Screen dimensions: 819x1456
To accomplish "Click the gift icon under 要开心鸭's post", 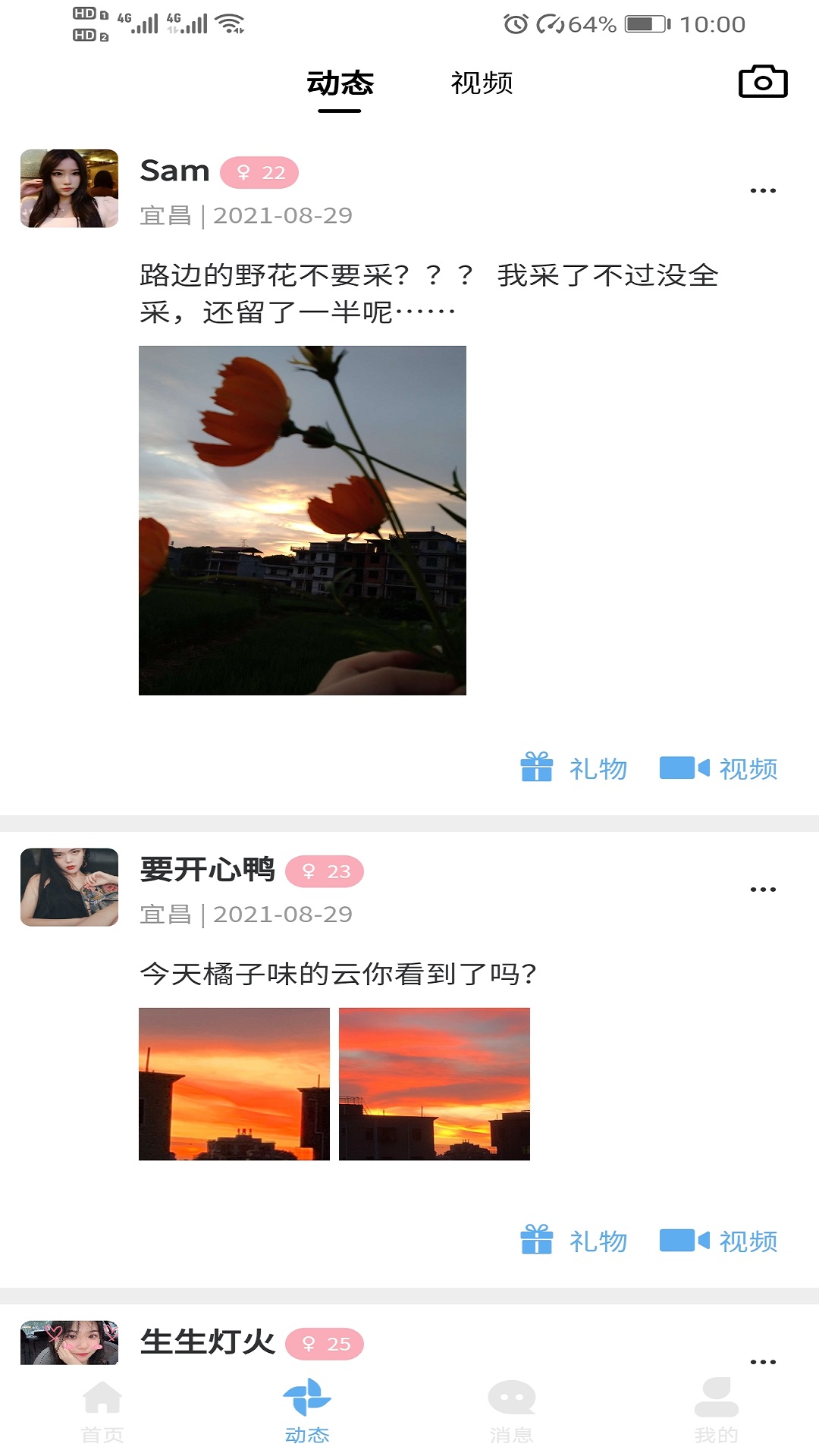I will tap(537, 1241).
